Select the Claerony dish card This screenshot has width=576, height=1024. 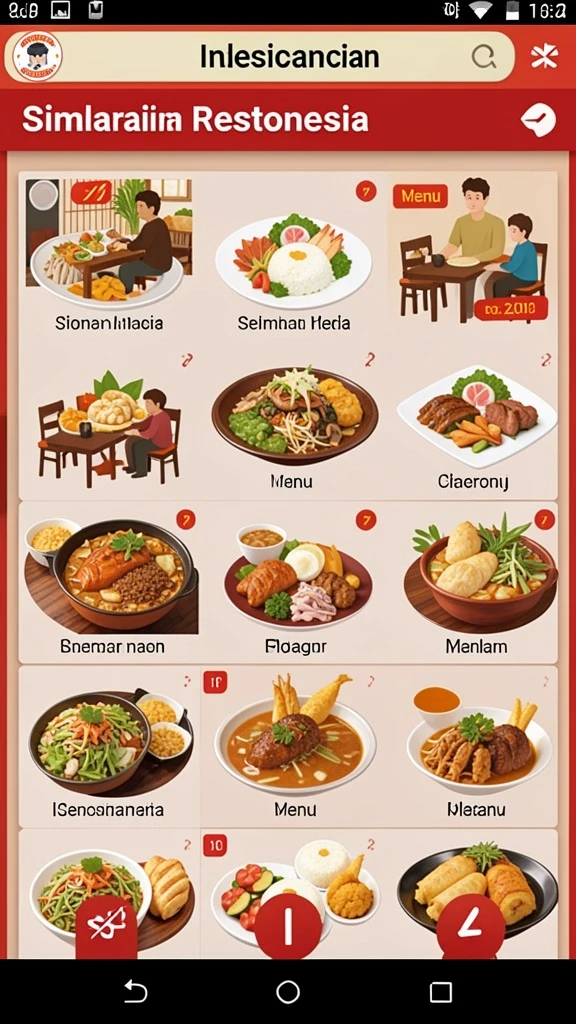point(475,420)
